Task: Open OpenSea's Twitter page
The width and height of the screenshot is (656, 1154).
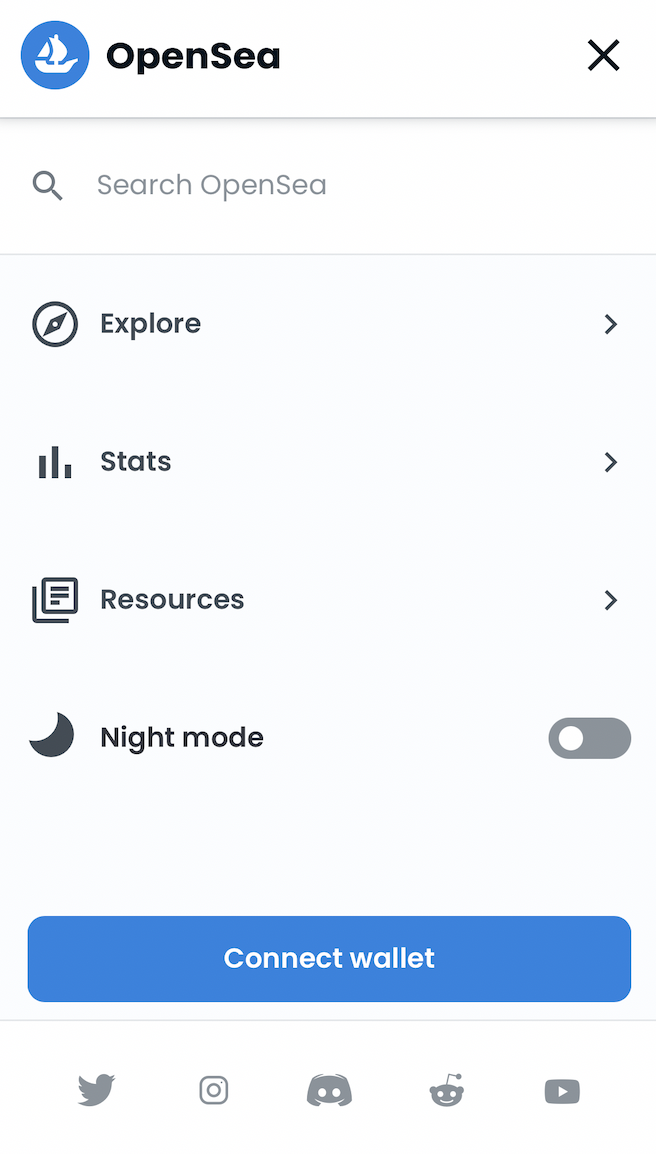Action: pos(96,1090)
